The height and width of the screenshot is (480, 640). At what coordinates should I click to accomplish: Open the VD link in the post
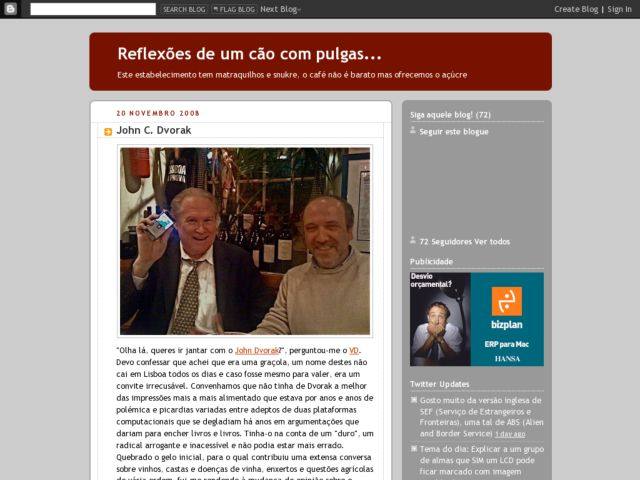354,350
